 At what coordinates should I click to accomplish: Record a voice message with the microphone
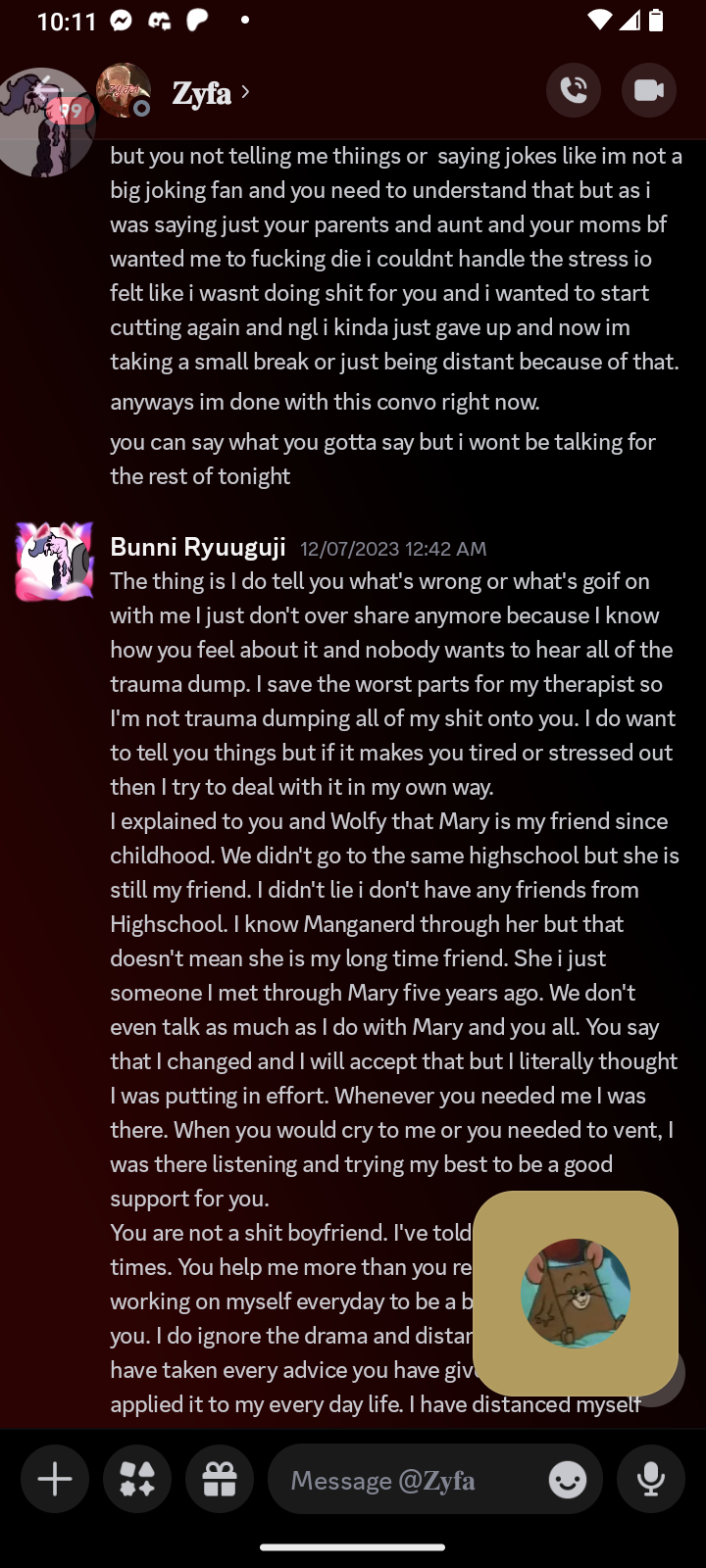(651, 1479)
